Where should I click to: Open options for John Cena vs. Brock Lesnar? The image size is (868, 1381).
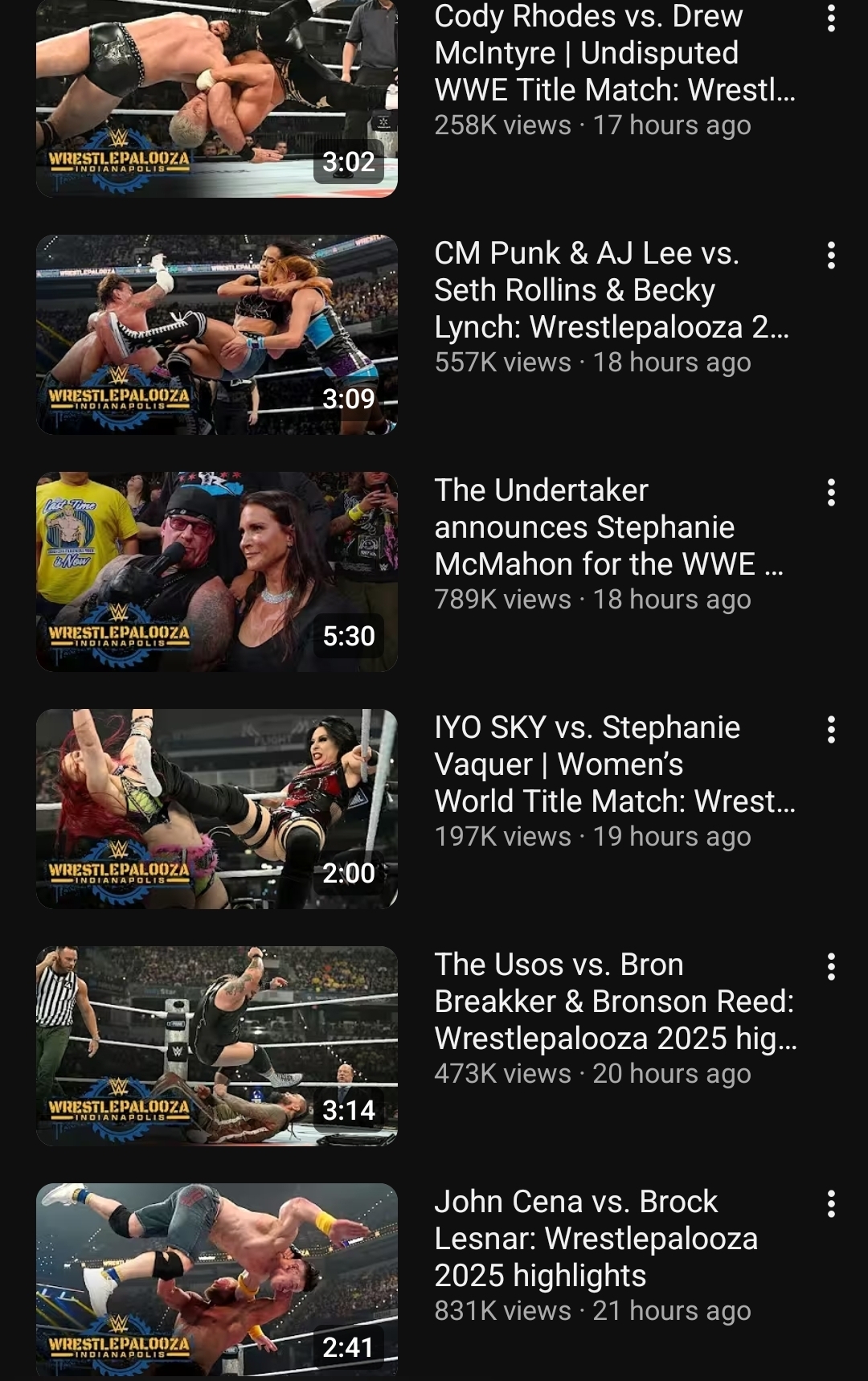[831, 1204]
